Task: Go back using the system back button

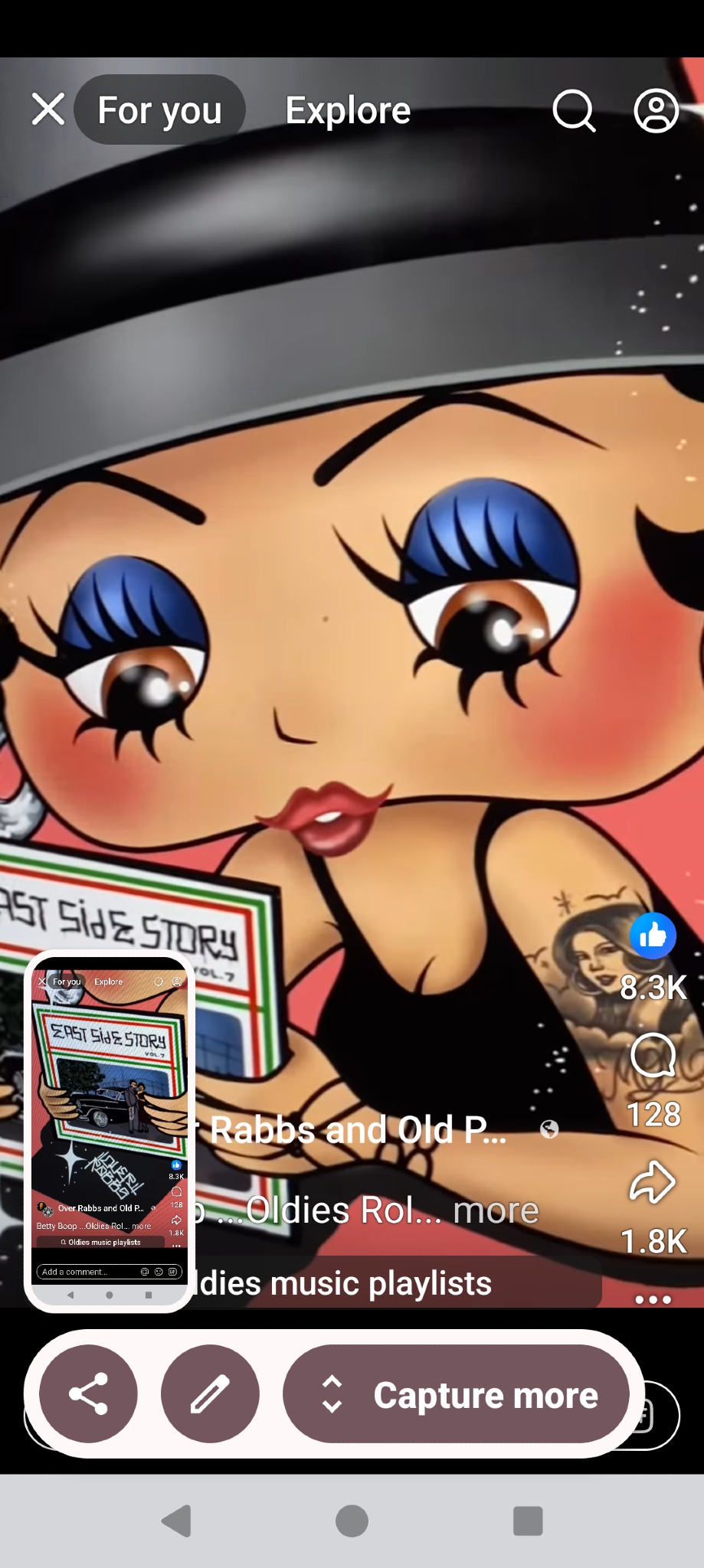Action: [177, 1521]
